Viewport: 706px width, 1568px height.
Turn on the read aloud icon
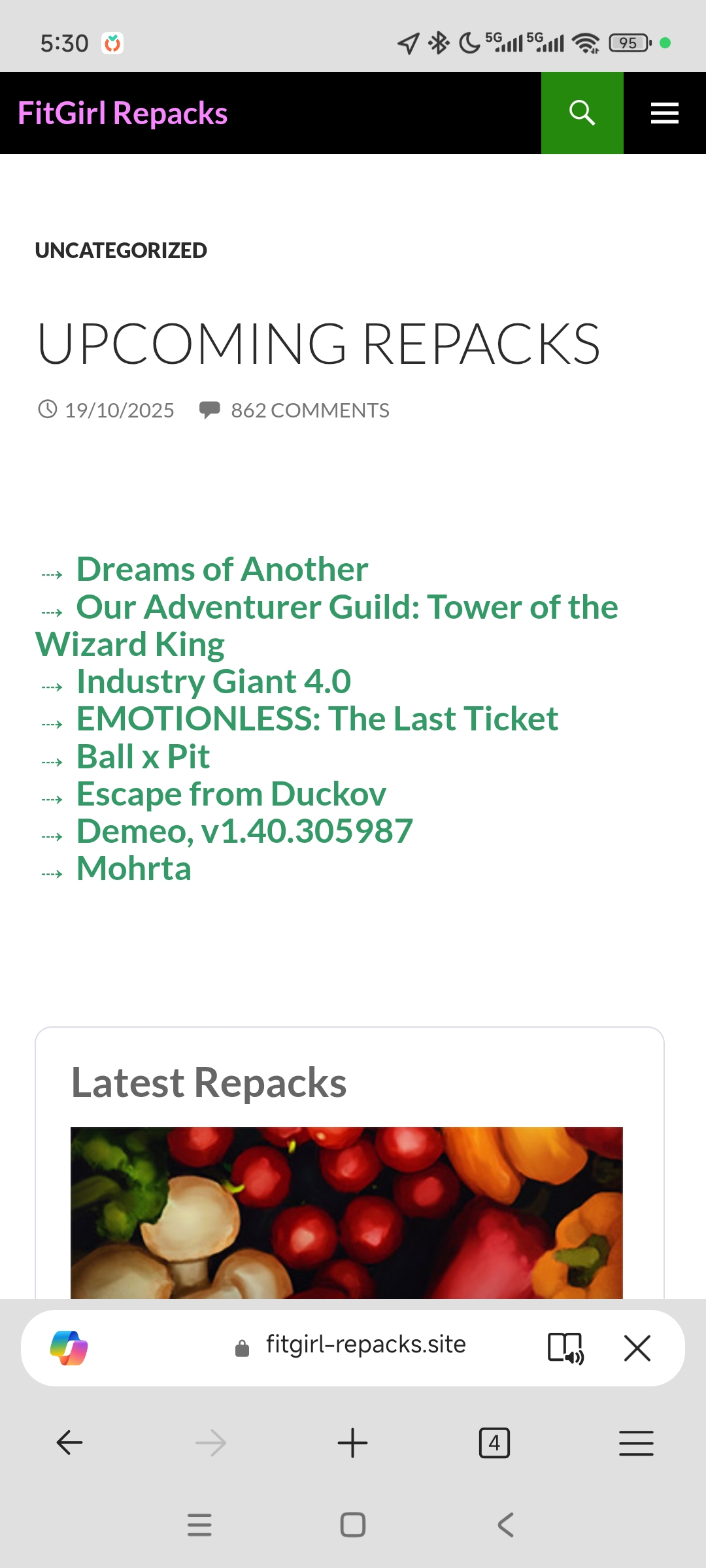pos(565,1348)
